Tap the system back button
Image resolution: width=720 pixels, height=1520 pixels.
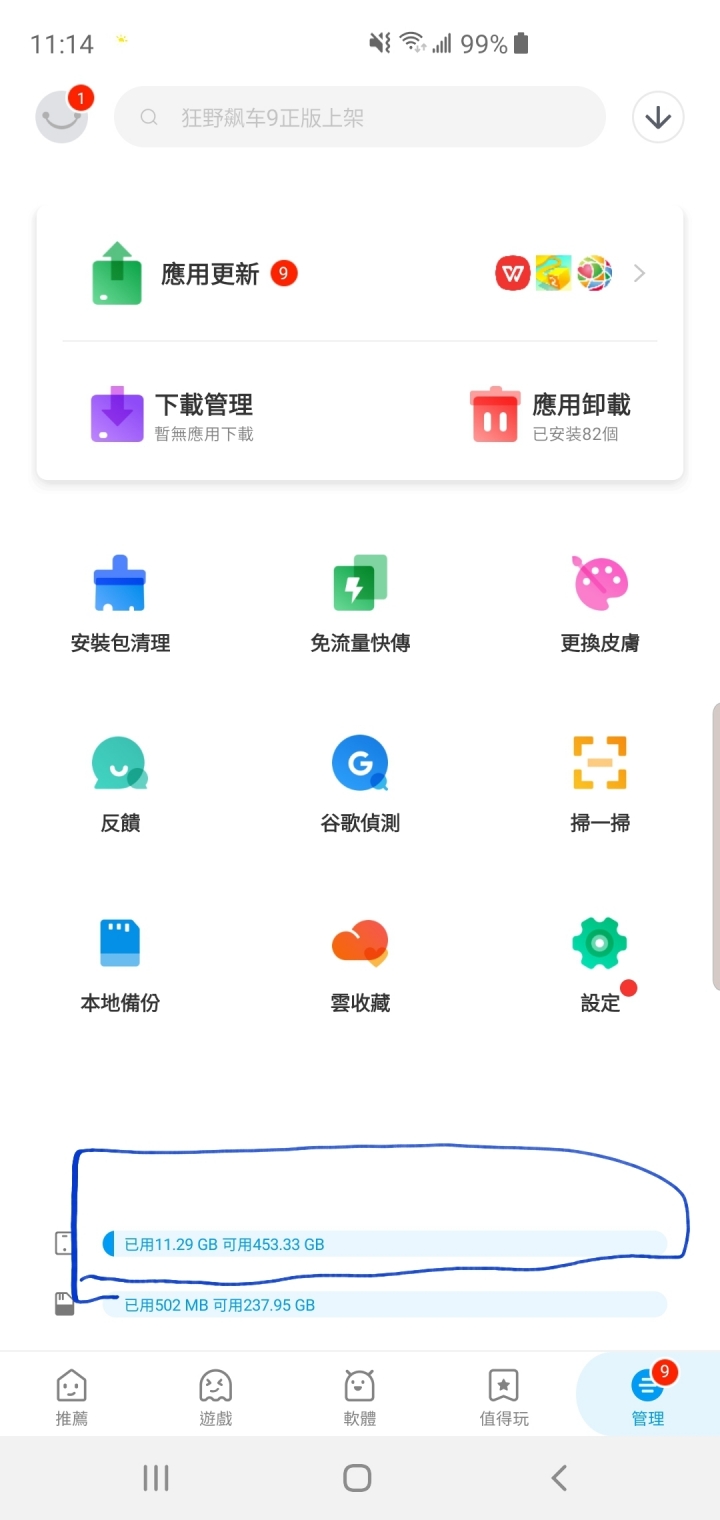[560, 1477]
